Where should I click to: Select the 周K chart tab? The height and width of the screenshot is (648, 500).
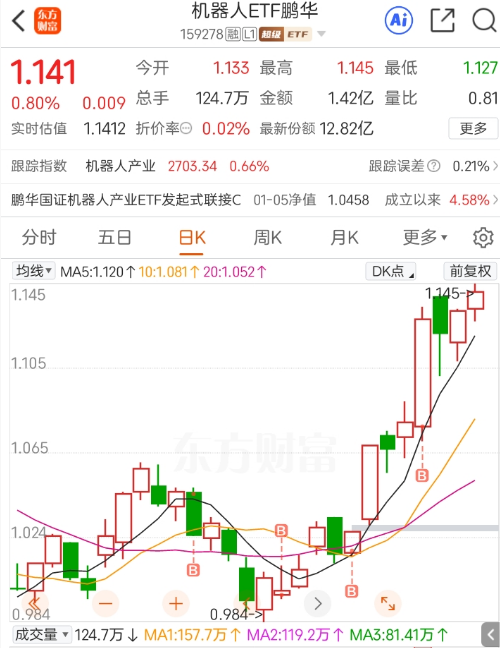pos(268,238)
